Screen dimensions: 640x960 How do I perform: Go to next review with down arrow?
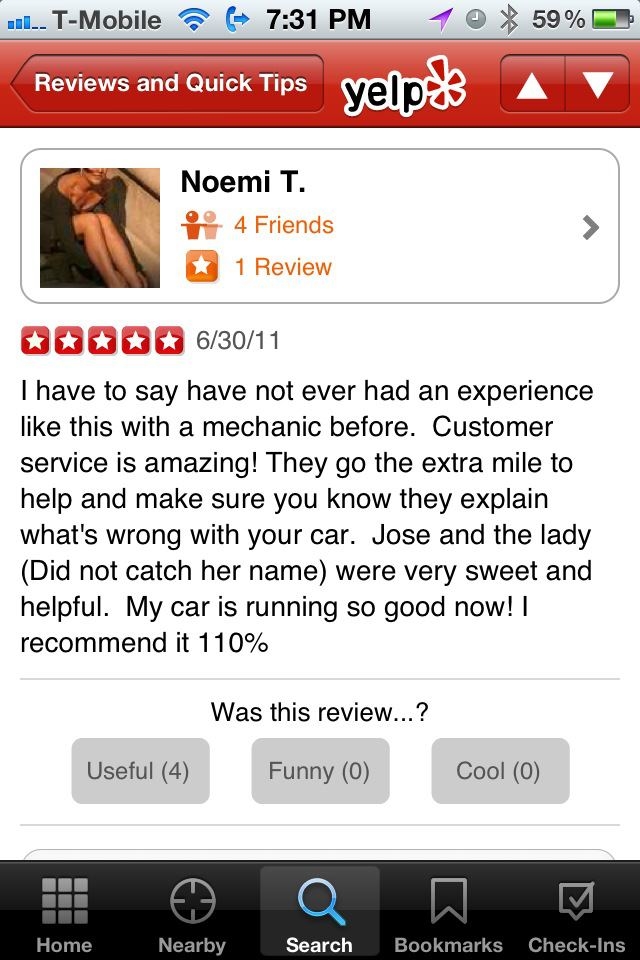[597, 85]
